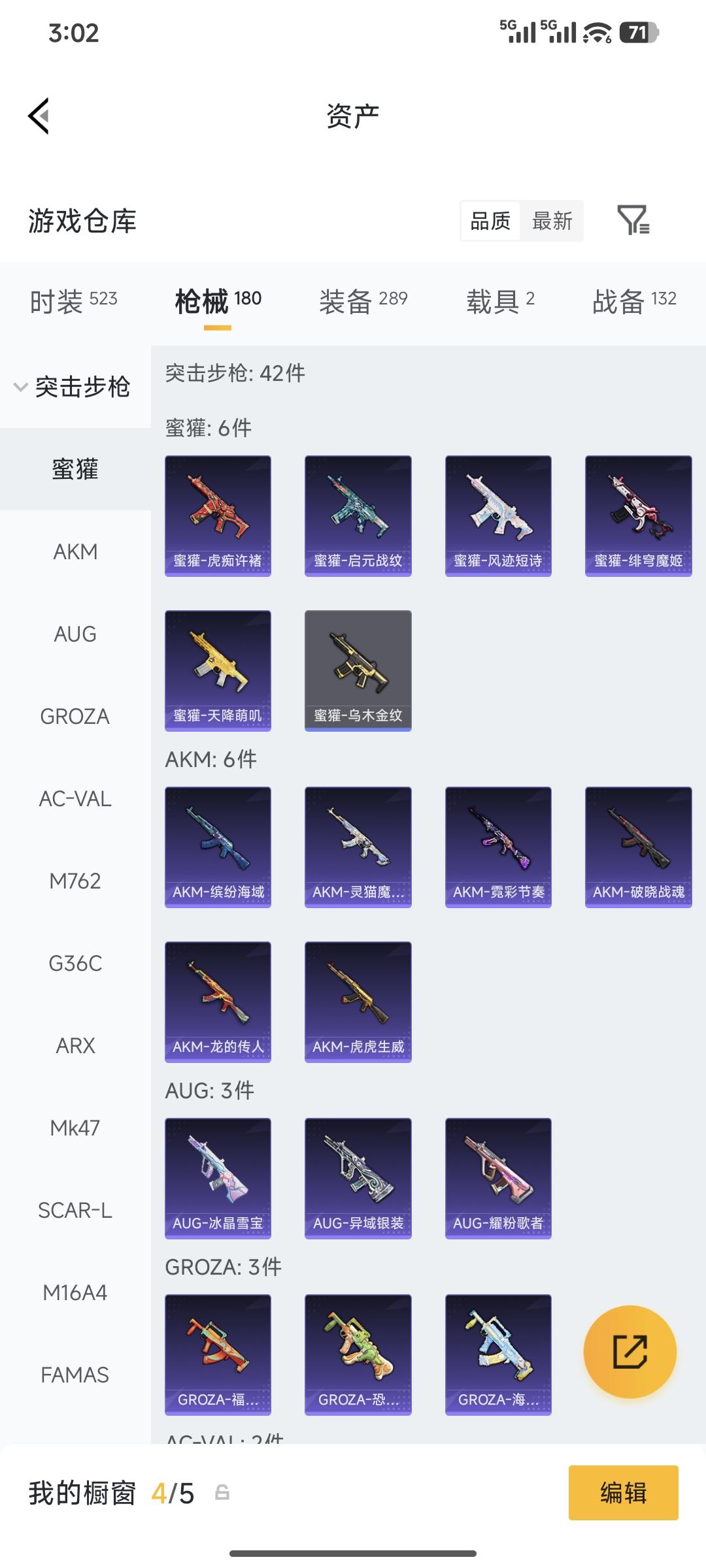Tap the yellow floating share button
This screenshot has height=1568, width=706.
click(630, 1352)
